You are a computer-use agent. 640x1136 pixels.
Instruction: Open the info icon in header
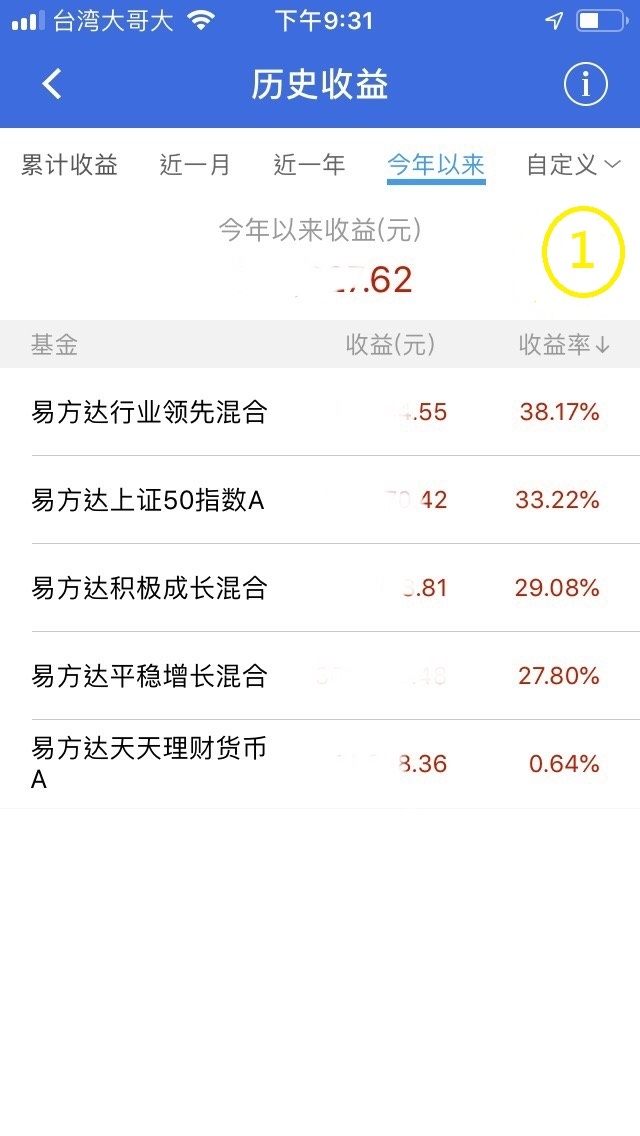[586, 84]
